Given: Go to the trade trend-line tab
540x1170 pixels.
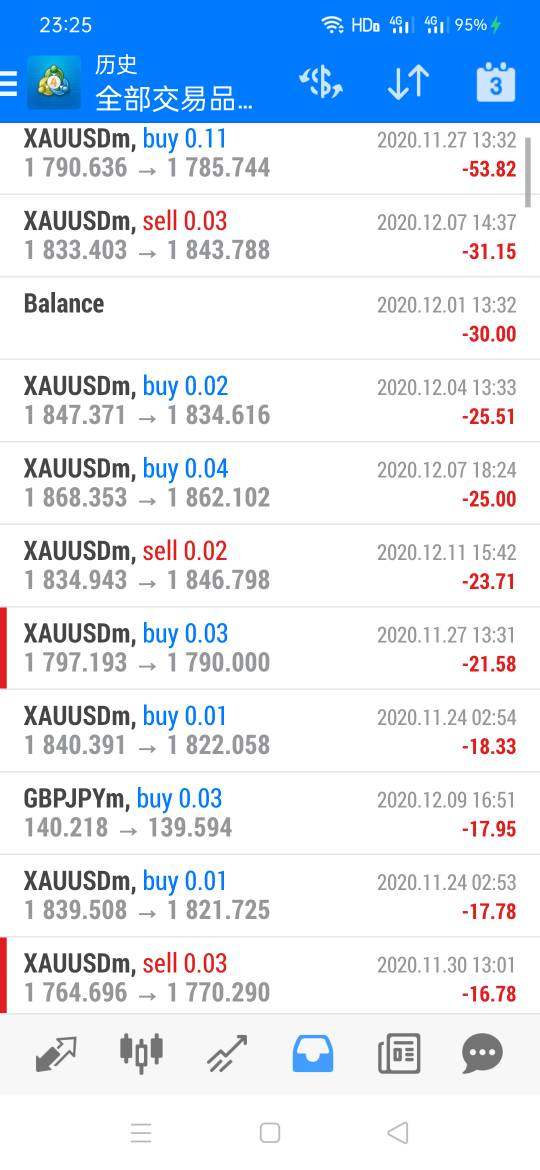Looking at the screenshot, I should (227, 1054).
